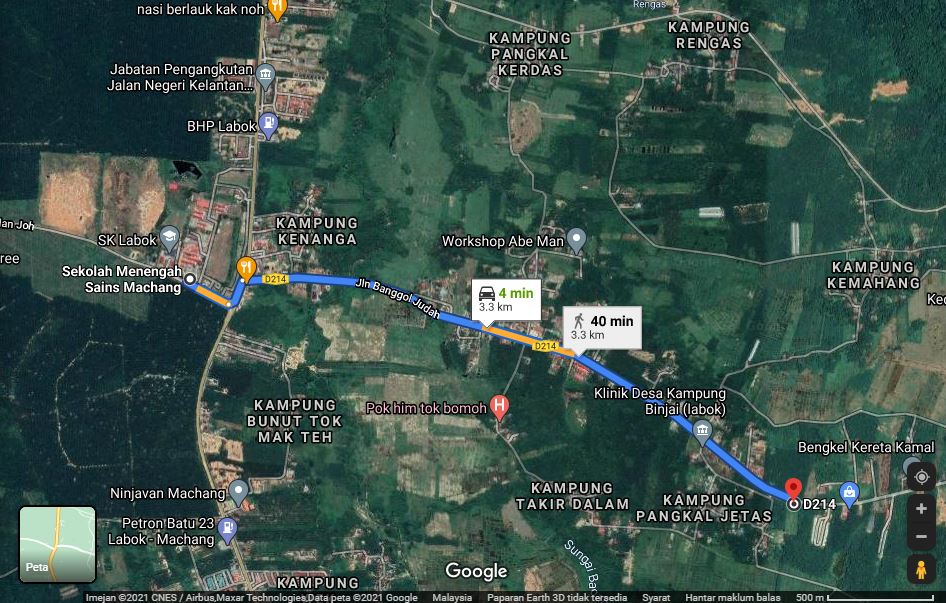Tap the red D214 destination pin
The height and width of the screenshot is (603, 946).
click(x=793, y=490)
